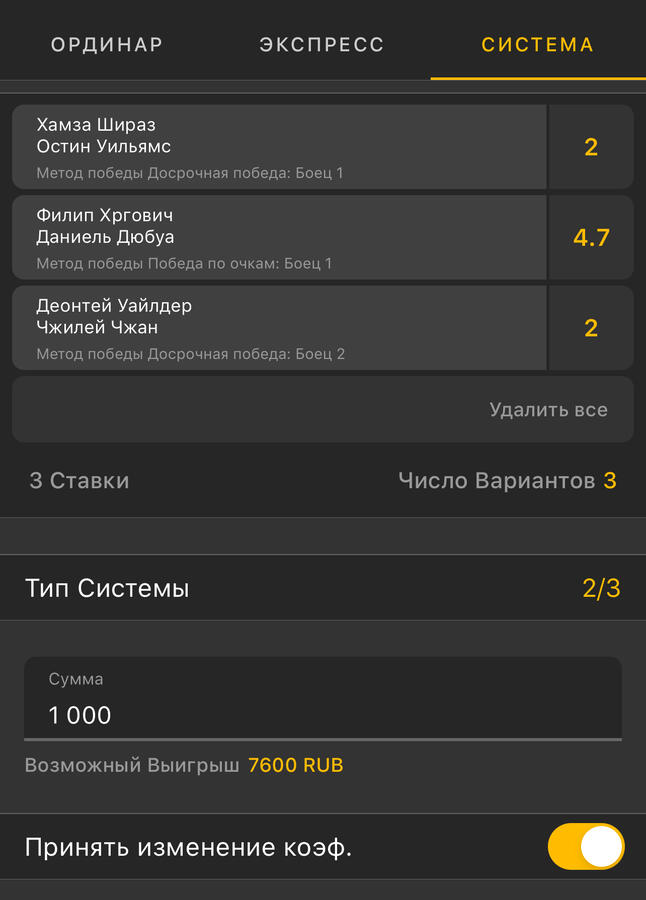Image resolution: width=646 pixels, height=900 pixels.
Task: Switch to the Экспресс tab
Action: pos(321,45)
